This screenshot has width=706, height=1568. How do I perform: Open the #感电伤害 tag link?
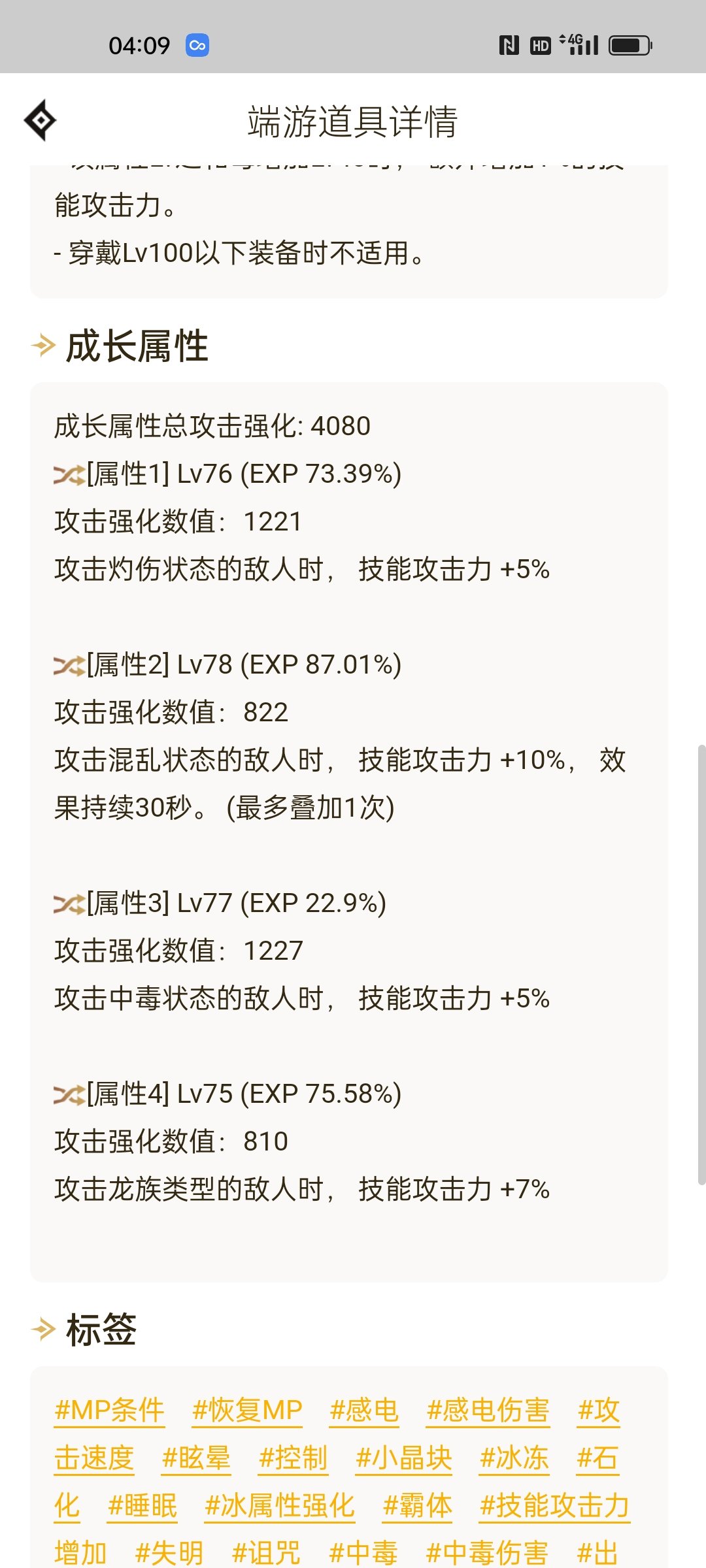click(x=488, y=1411)
